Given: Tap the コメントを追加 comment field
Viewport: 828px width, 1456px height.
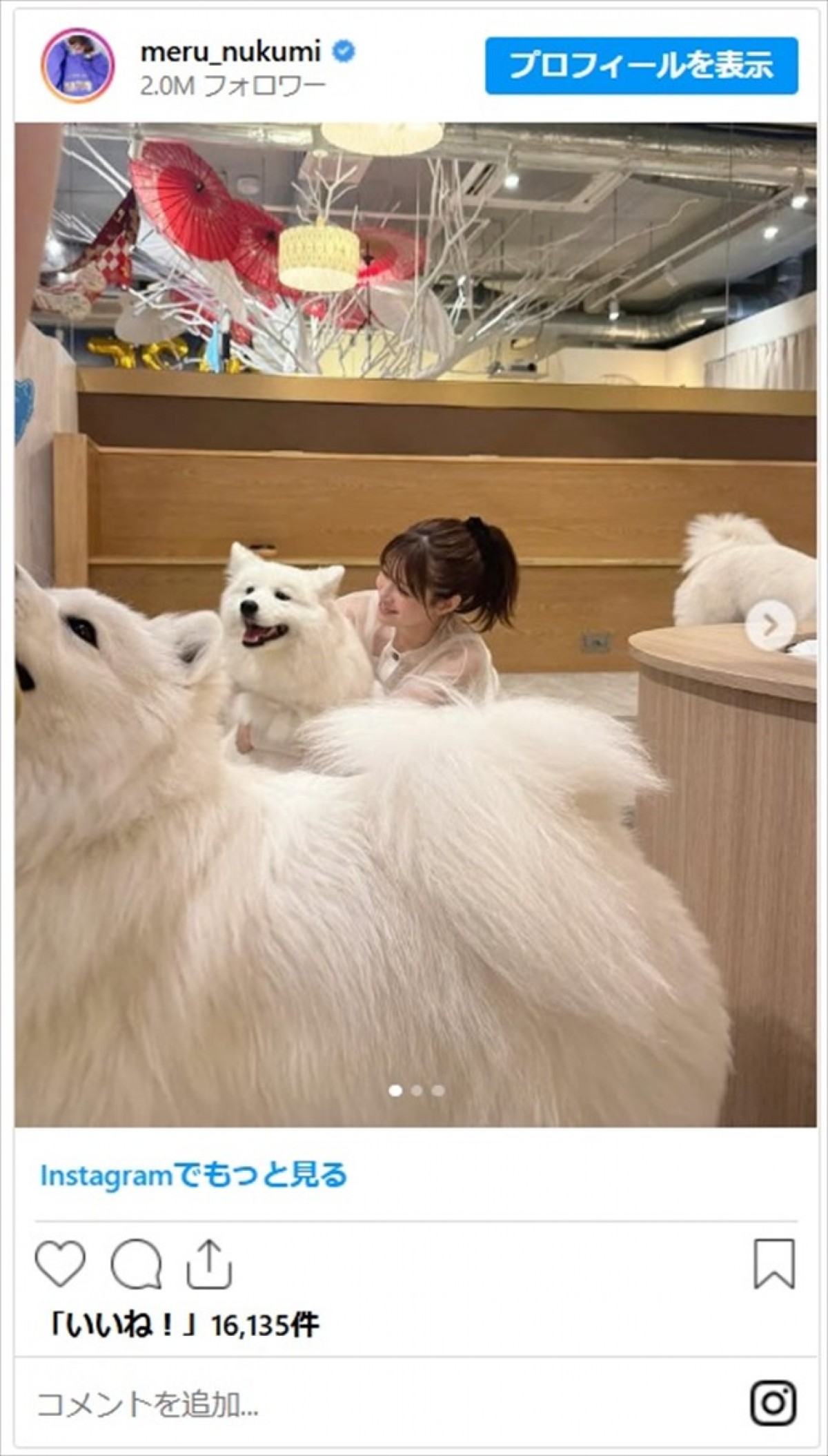Looking at the screenshot, I should pos(276,1405).
